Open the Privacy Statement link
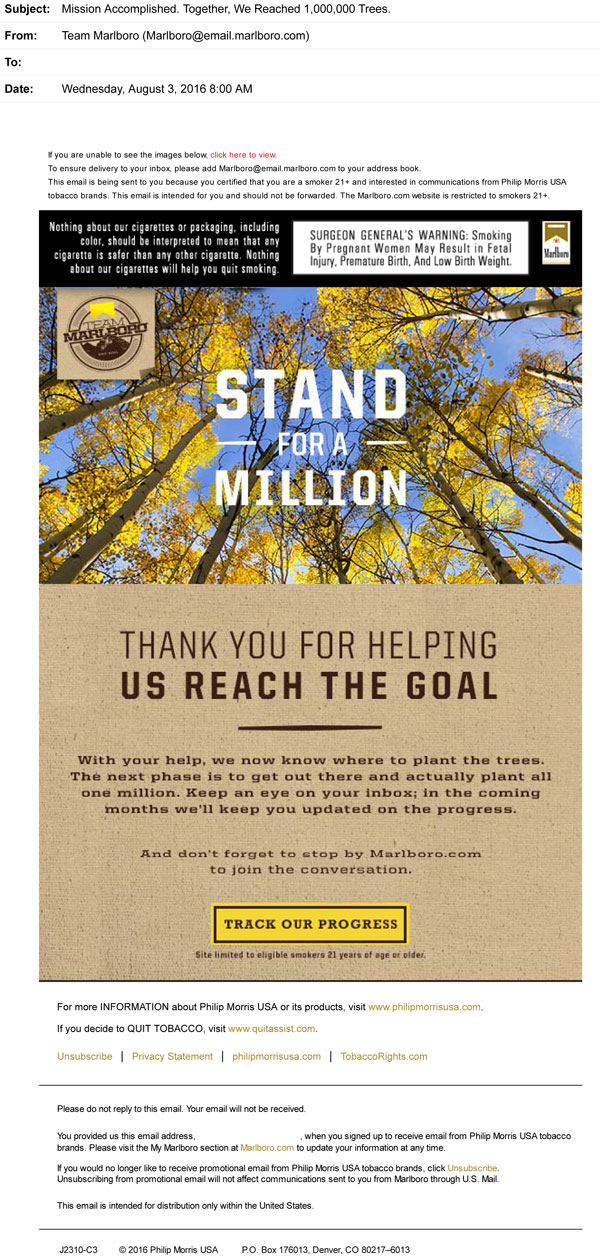 tap(172, 1056)
